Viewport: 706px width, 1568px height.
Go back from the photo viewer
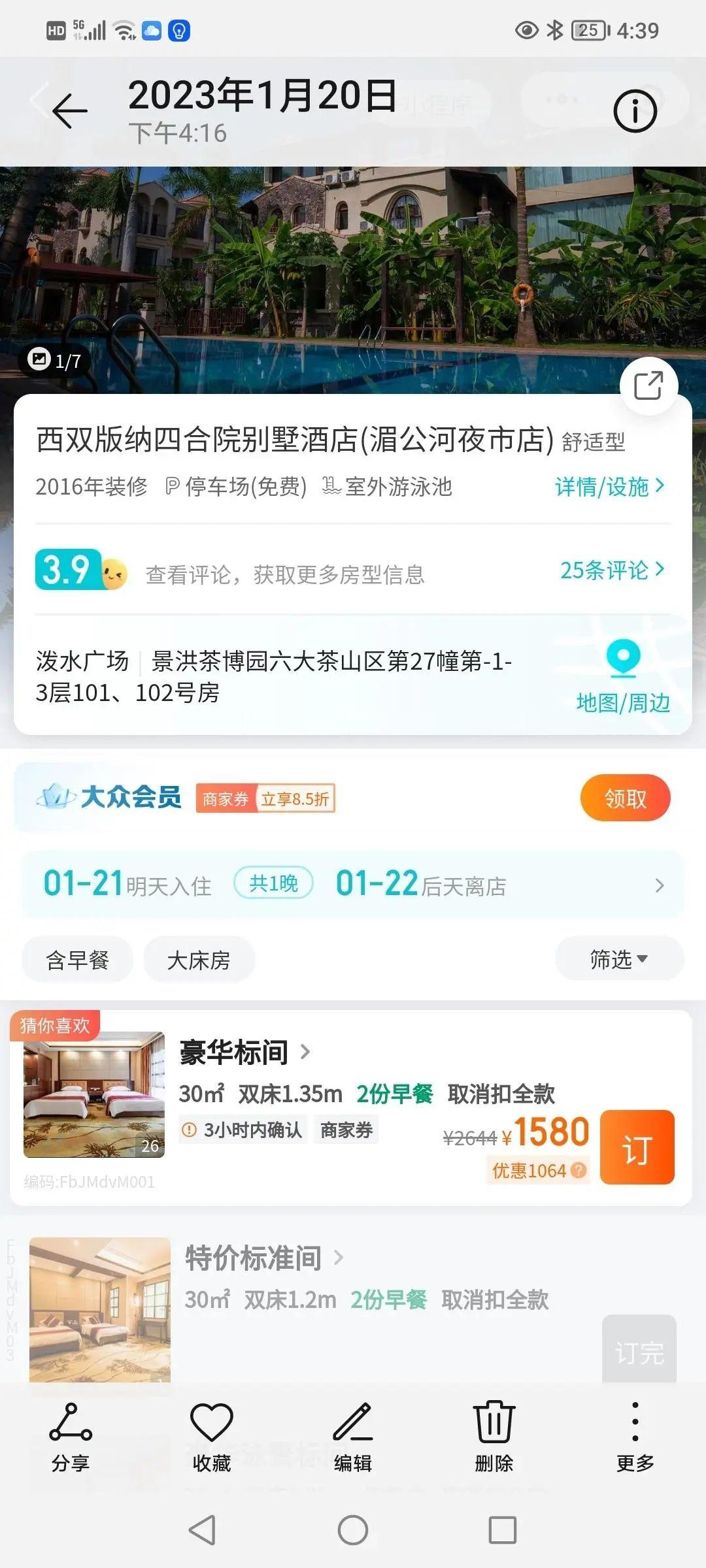point(70,110)
